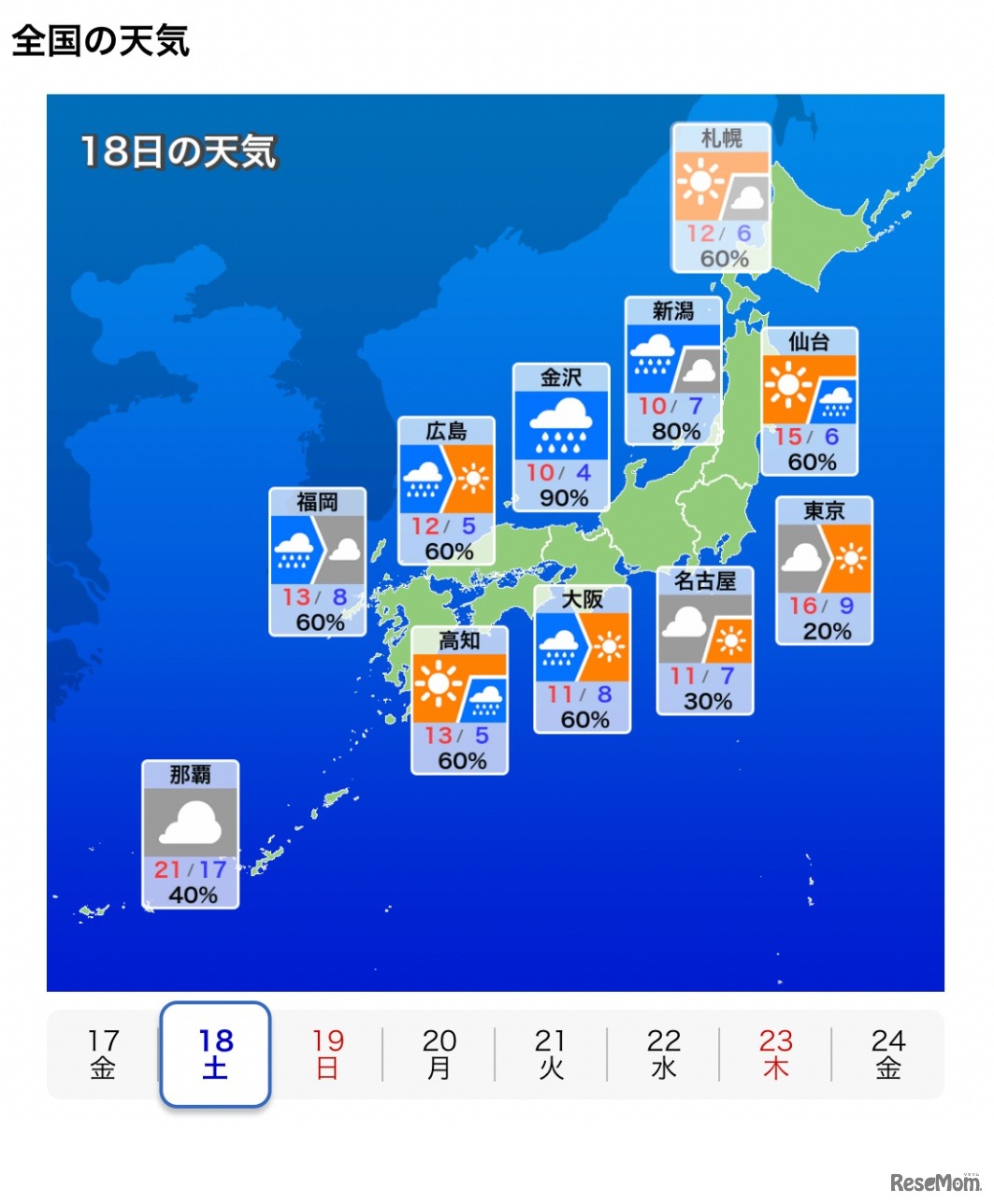Choose the Wednesday 22 date tab
The image size is (994, 1204).
click(663, 1054)
